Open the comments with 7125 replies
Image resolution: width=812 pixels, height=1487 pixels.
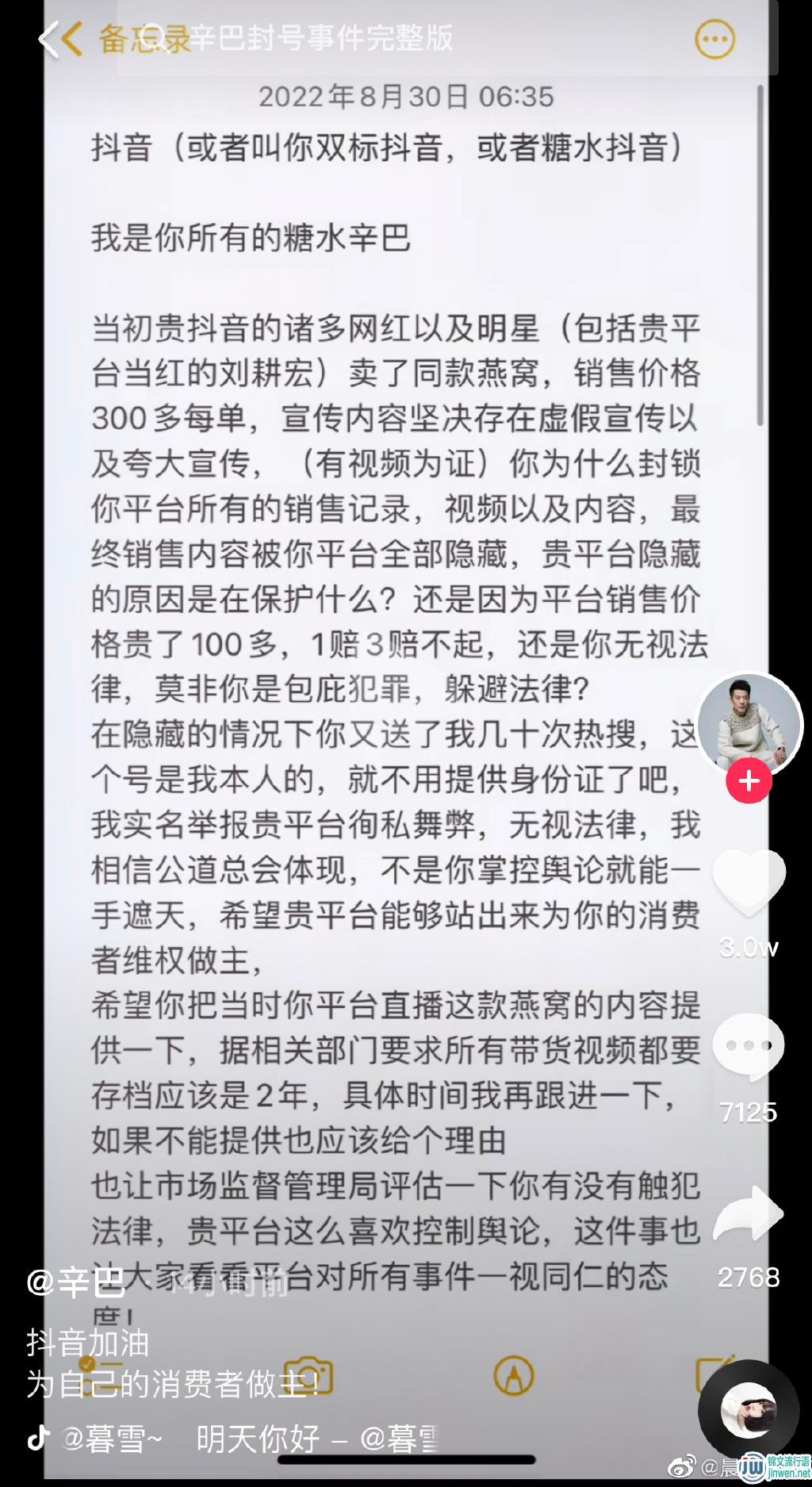(x=749, y=1047)
